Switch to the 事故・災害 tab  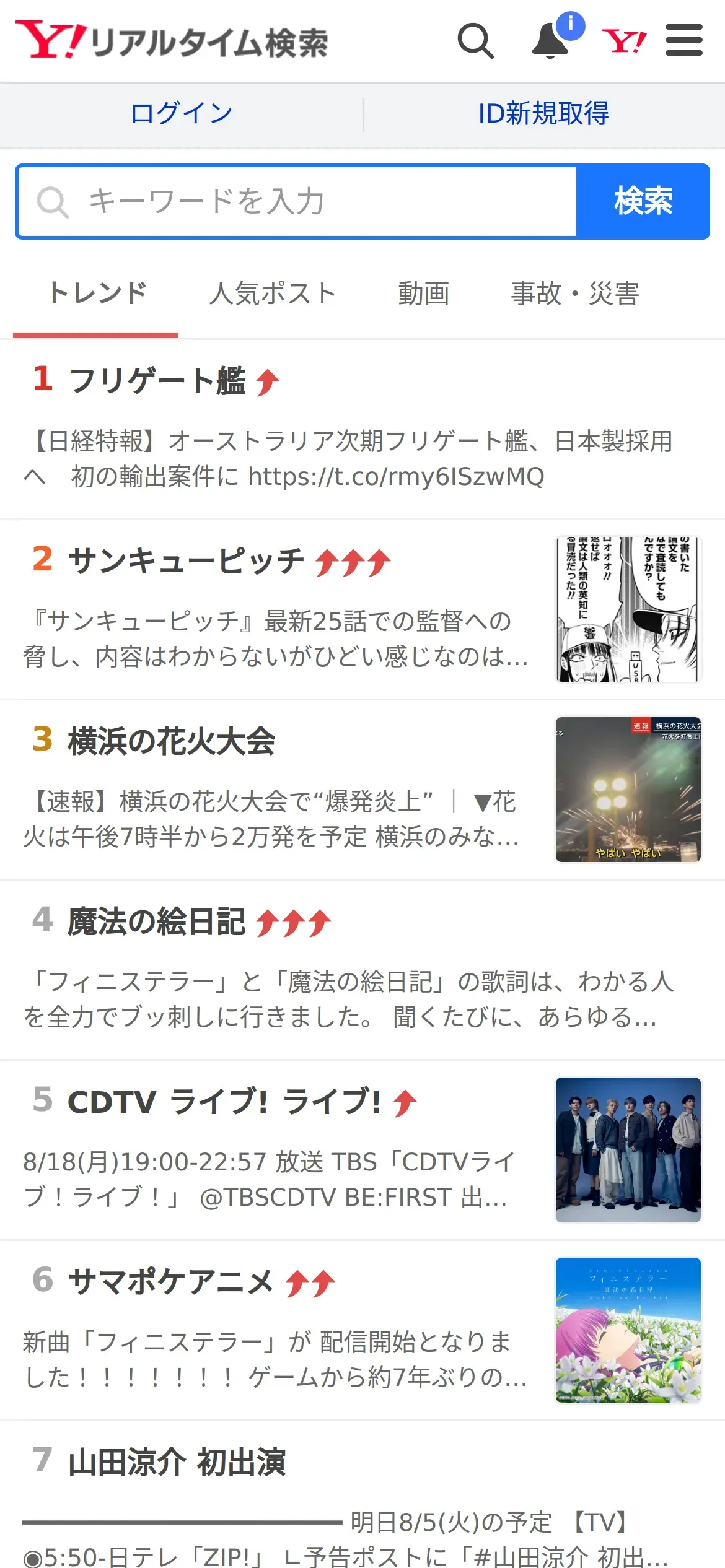click(574, 294)
